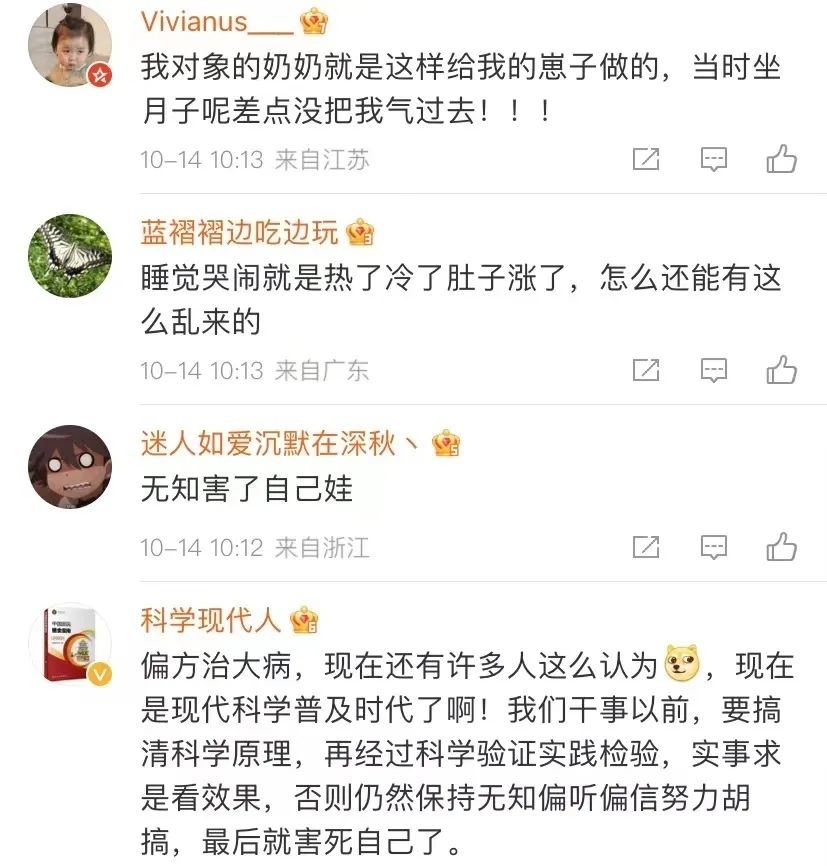Tap 科学现代人's avatar picture
The image size is (827, 866).
coord(69,646)
